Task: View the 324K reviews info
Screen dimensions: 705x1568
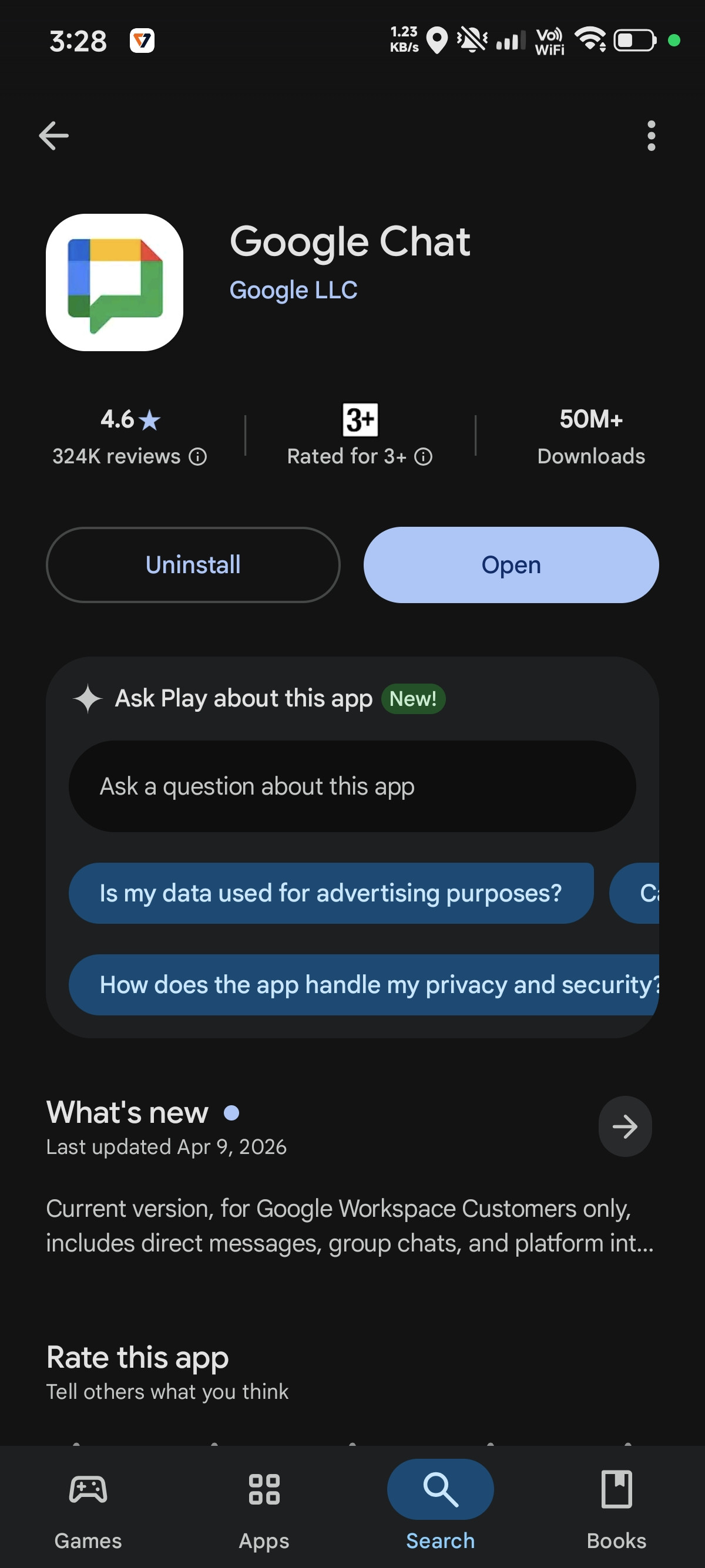Action: coord(197,456)
